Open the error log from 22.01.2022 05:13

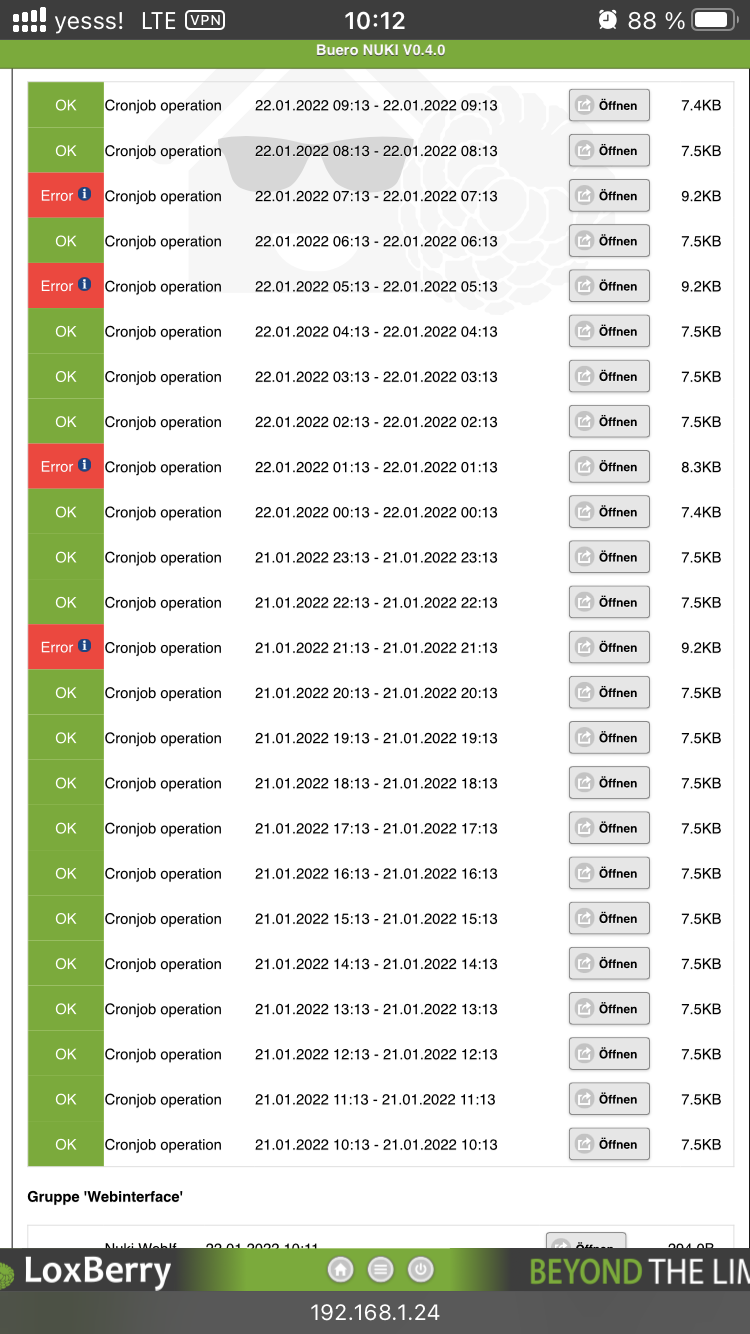tap(609, 286)
